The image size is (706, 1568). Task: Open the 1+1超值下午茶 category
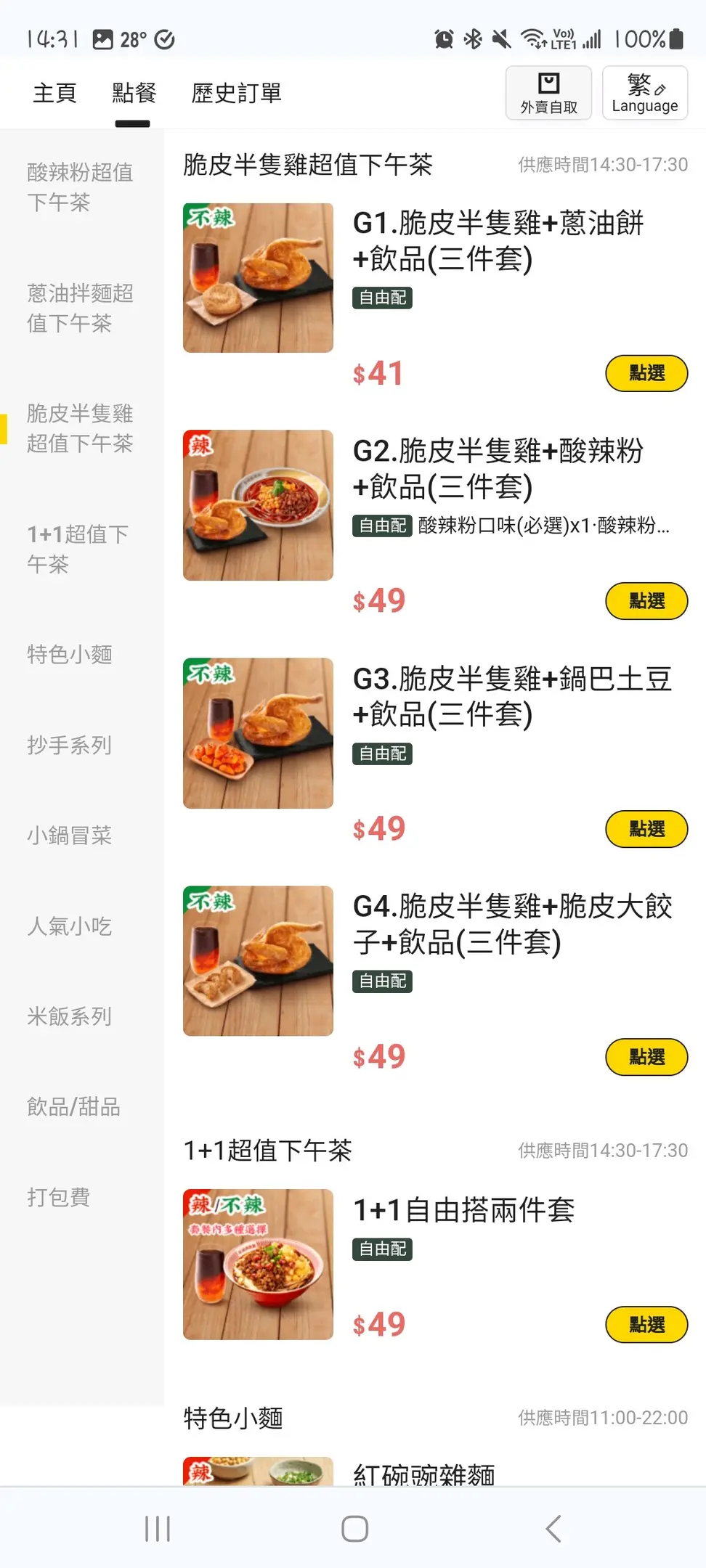[78, 549]
